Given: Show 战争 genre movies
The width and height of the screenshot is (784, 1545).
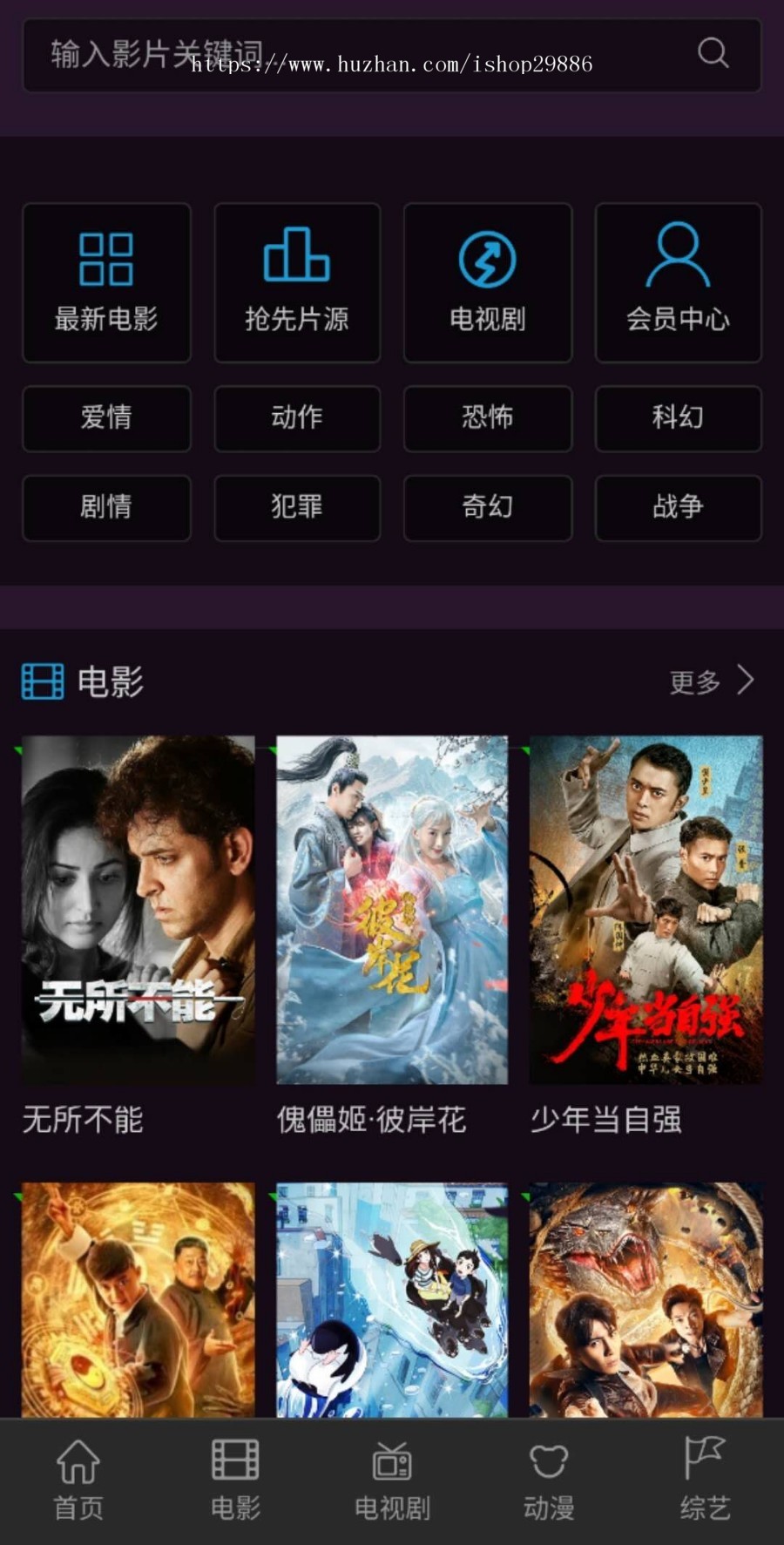Looking at the screenshot, I should [x=678, y=507].
